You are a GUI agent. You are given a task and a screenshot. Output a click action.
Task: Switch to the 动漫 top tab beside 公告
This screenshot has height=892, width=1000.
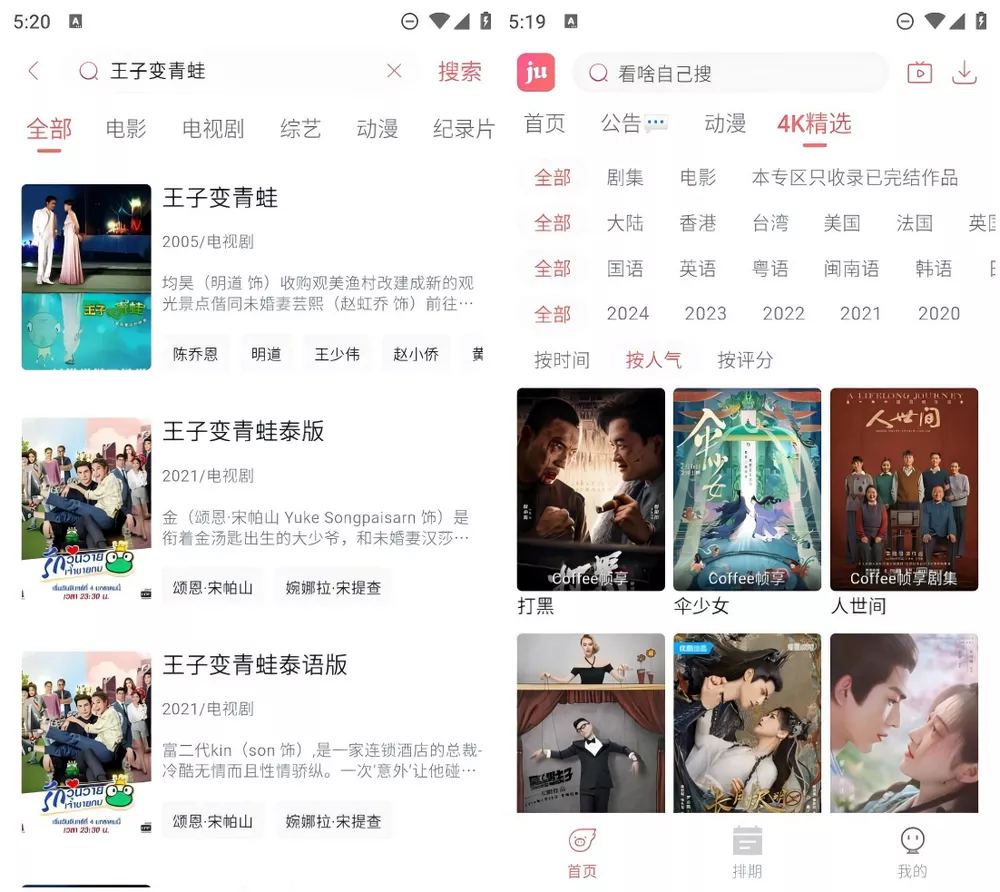pyautogui.click(x=725, y=123)
